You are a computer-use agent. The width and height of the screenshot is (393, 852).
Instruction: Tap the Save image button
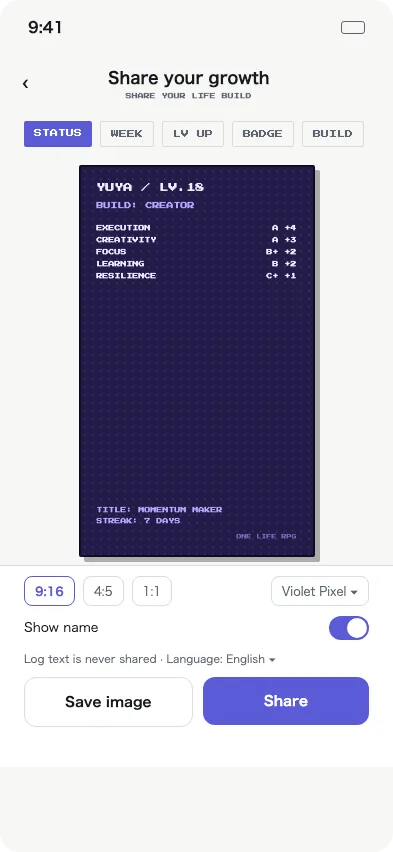tap(108, 701)
